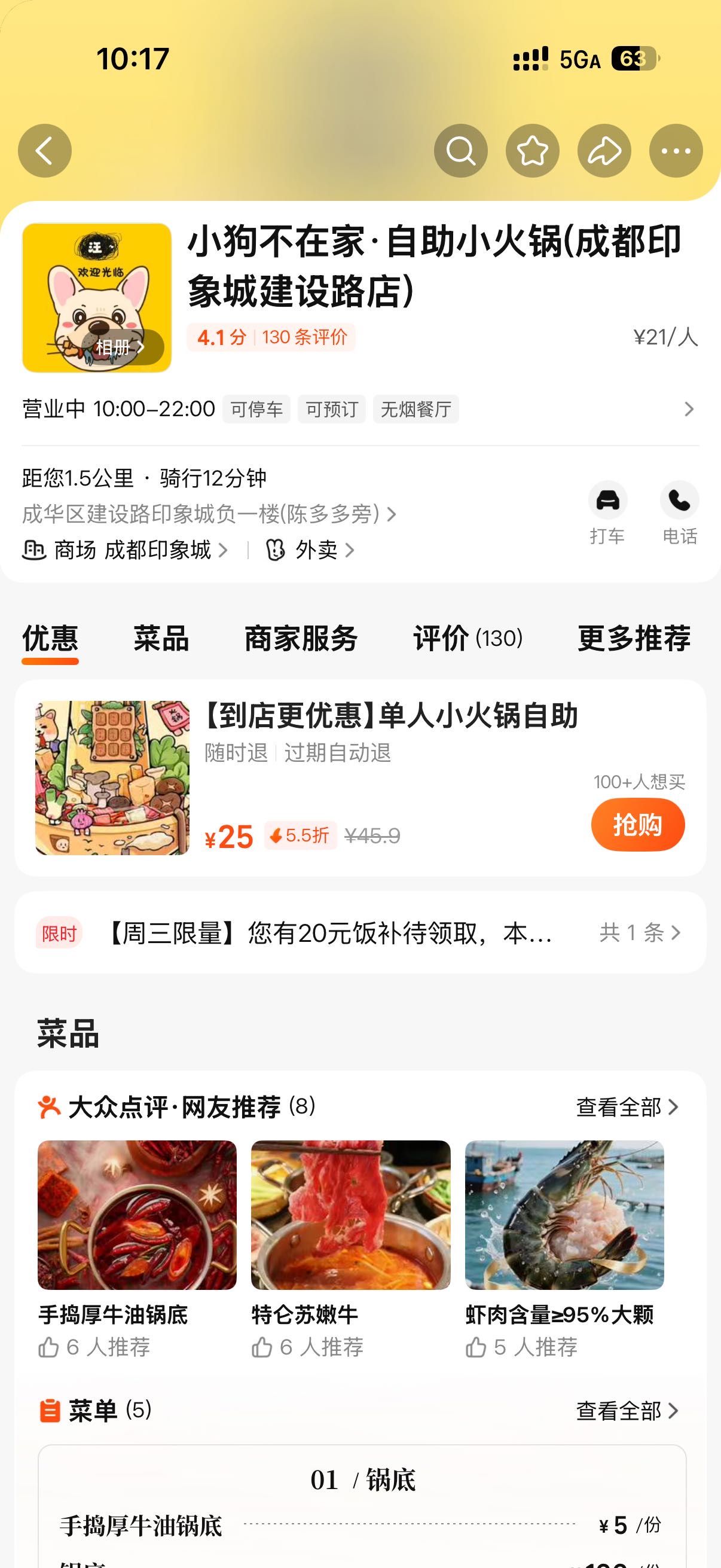Call the restaurant via 电话
Viewport: 721px width, 1568px height.
click(679, 513)
